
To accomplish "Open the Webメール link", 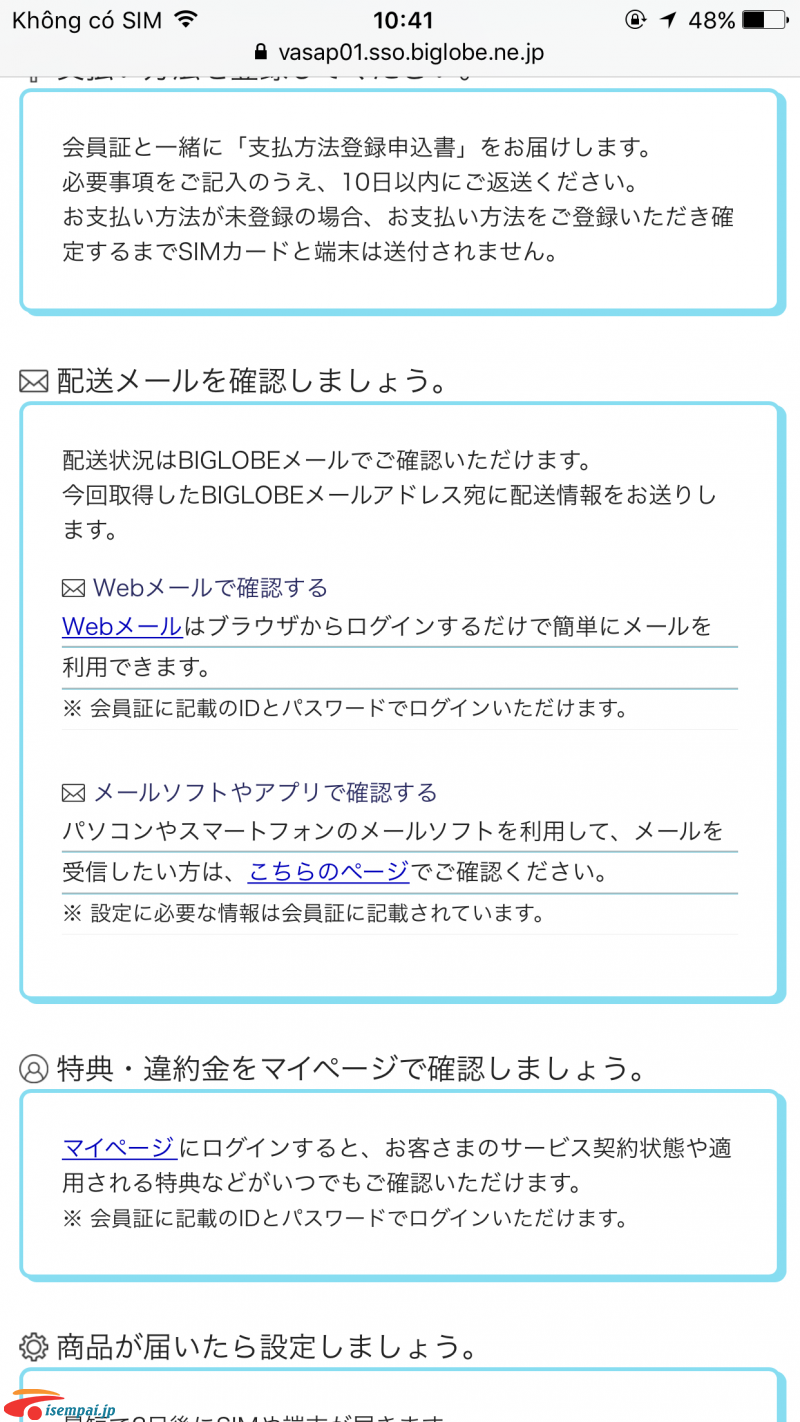I will [122, 627].
